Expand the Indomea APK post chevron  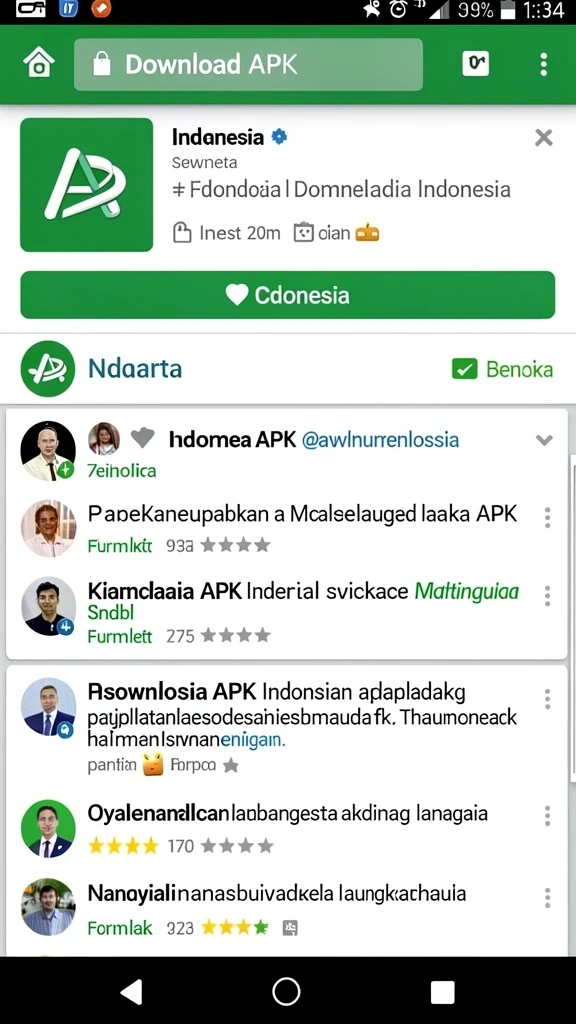[x=544, y=440]
